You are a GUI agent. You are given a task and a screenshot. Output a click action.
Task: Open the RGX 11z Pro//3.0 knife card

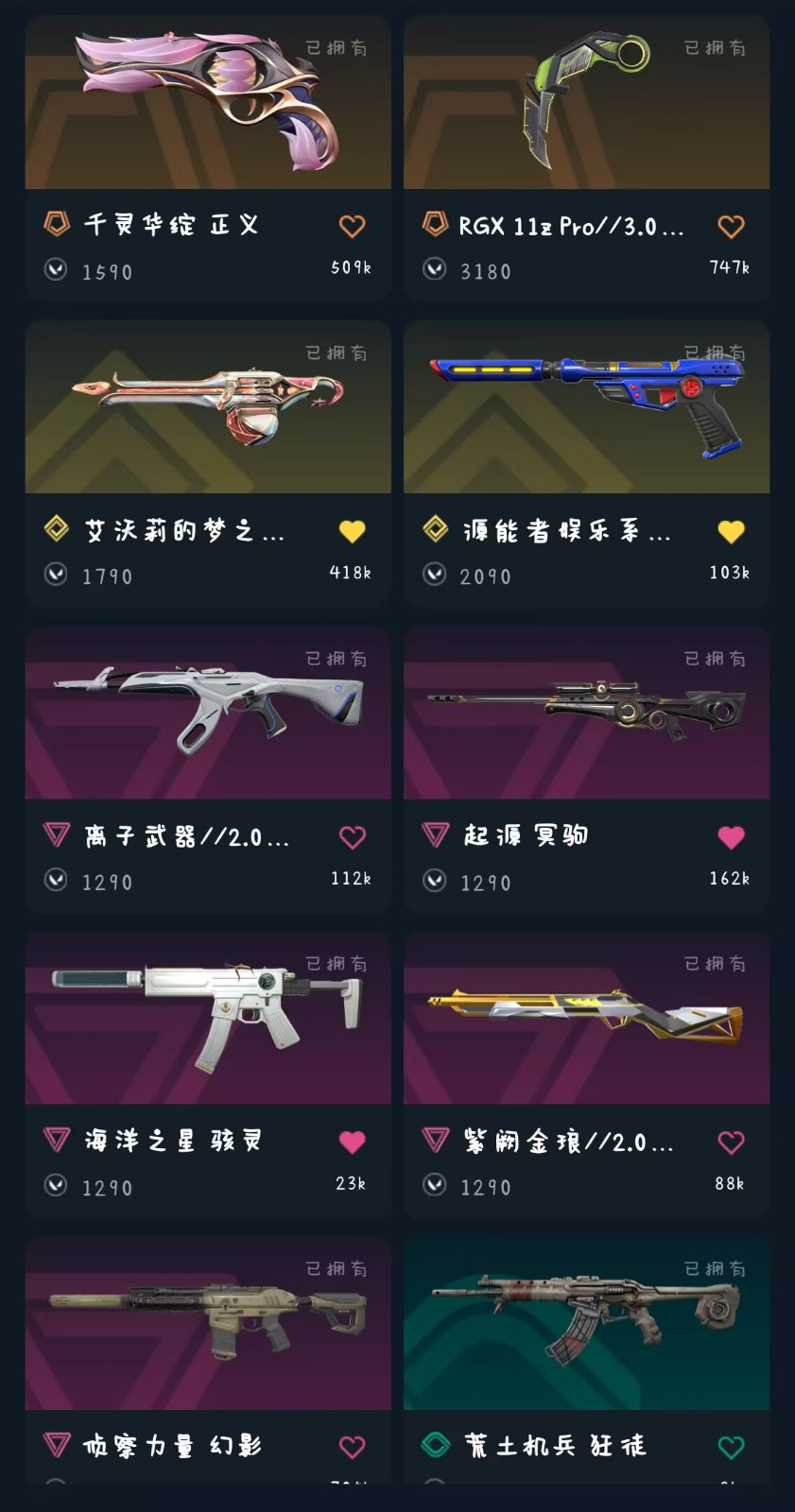pyautogui.click(x=586, y=157)
